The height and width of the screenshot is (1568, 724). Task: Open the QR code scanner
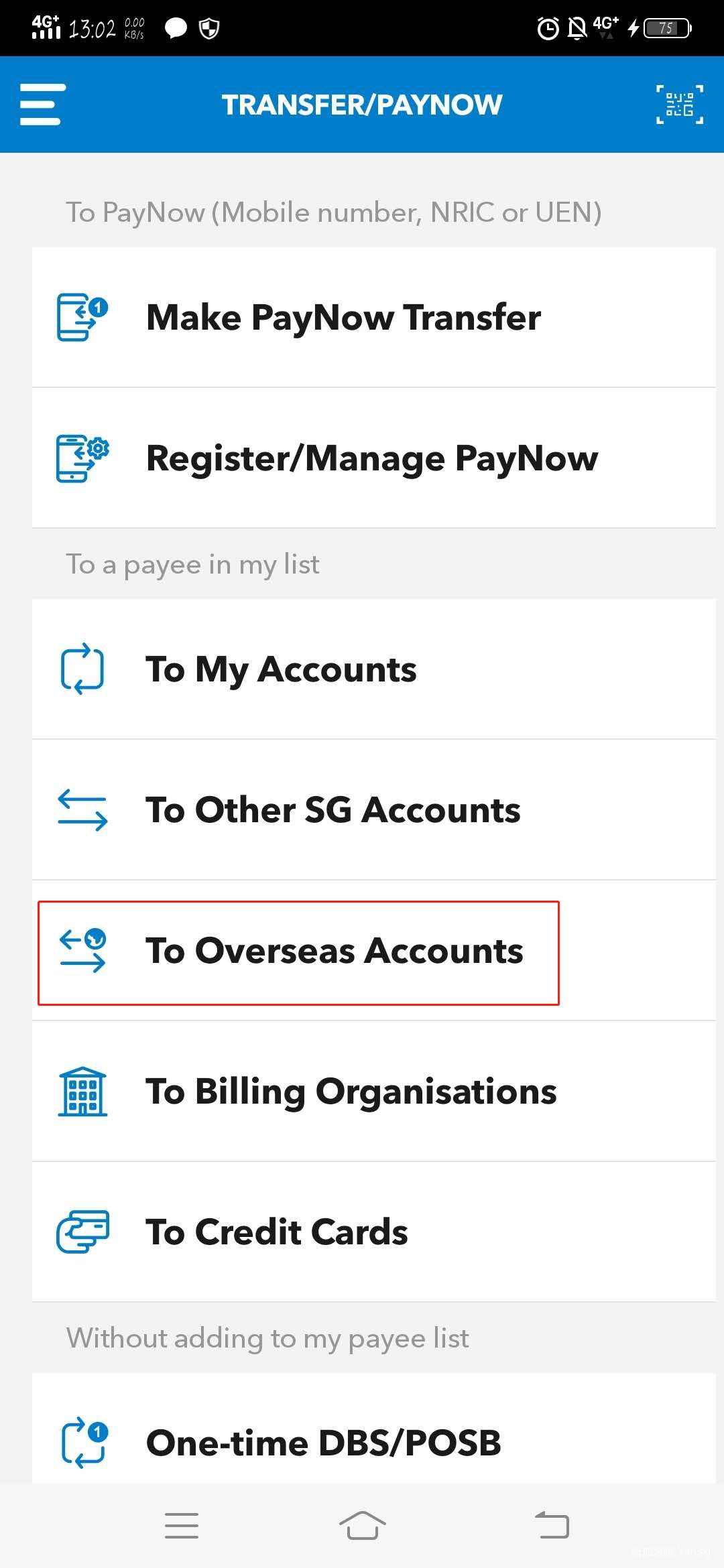679,104
